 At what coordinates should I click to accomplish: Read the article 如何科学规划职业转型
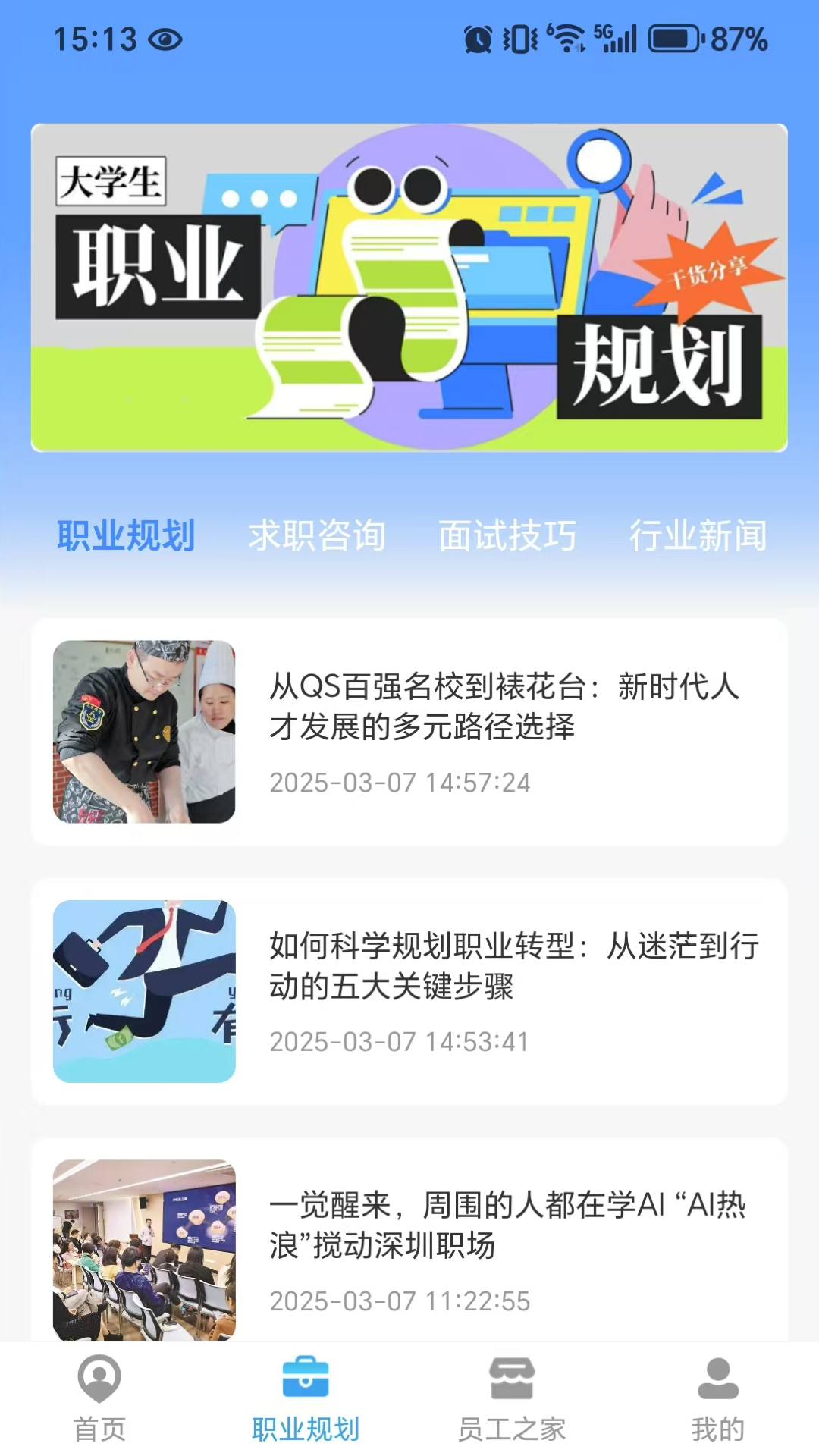pyautogui.click(x=513, y=965)
